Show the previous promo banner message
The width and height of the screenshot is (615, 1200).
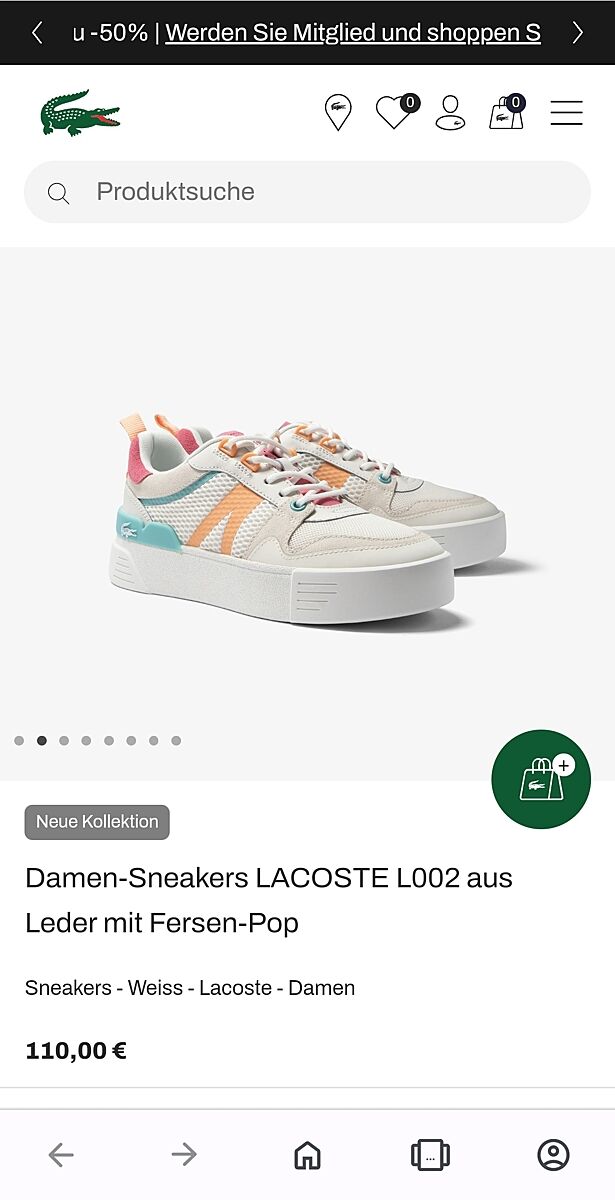37,33
